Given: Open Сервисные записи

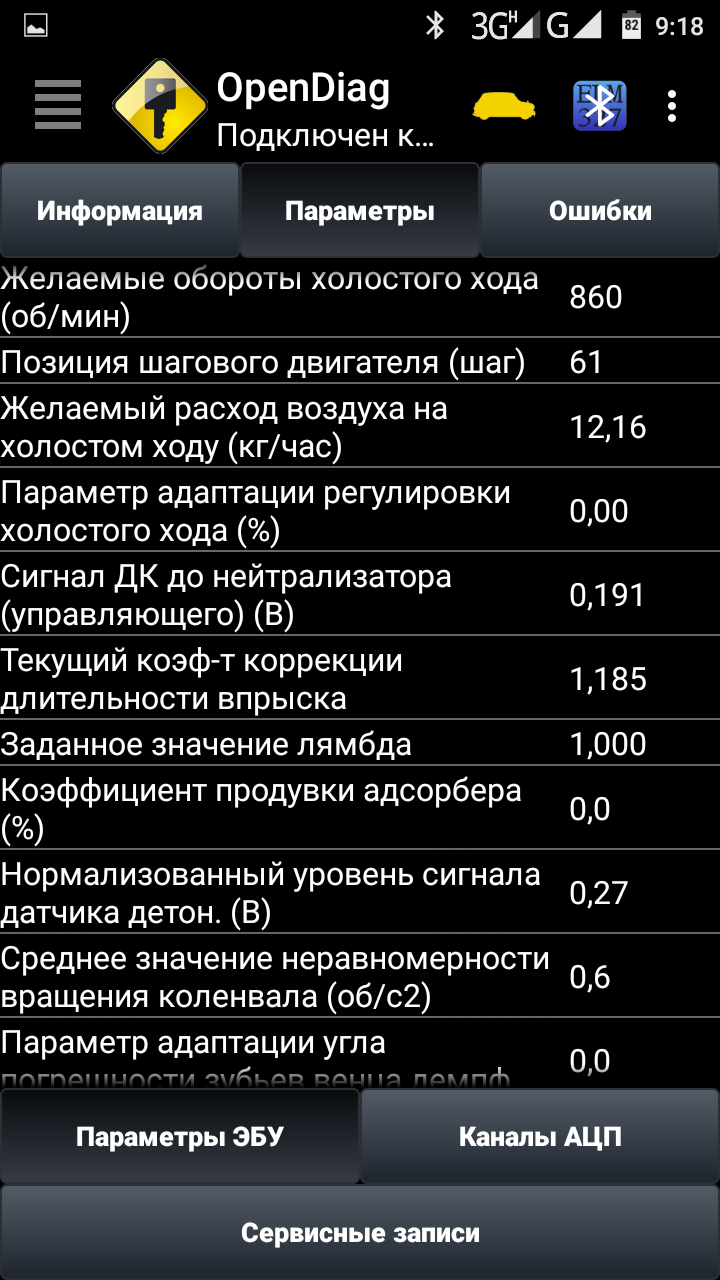Looking at the screenshot, I should (x=360, y=1233).
